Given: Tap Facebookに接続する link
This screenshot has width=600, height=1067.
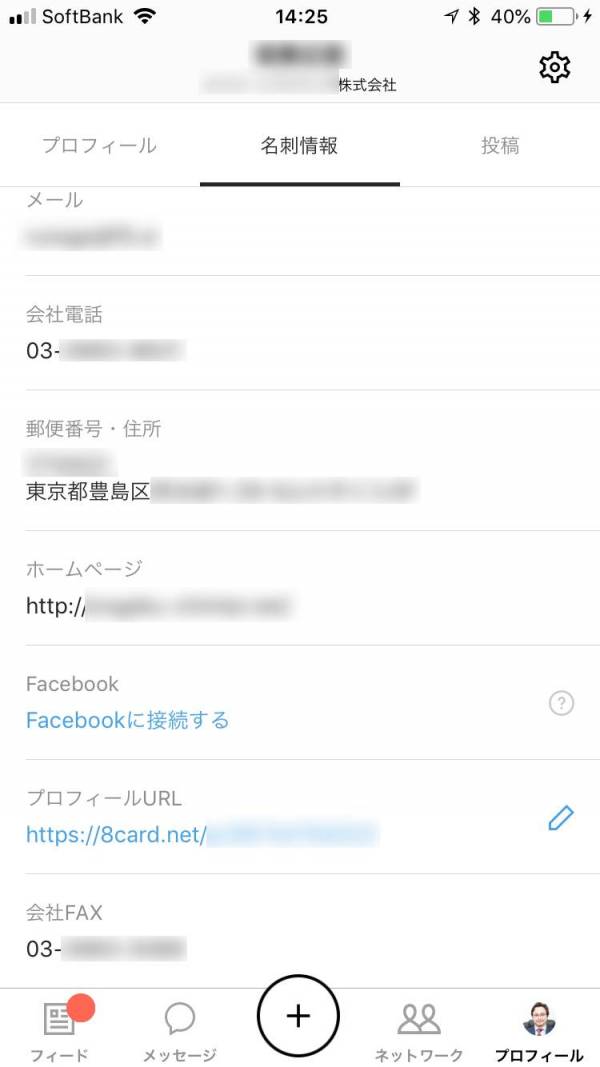Looking at the screenshot, I should pos(128,720).
